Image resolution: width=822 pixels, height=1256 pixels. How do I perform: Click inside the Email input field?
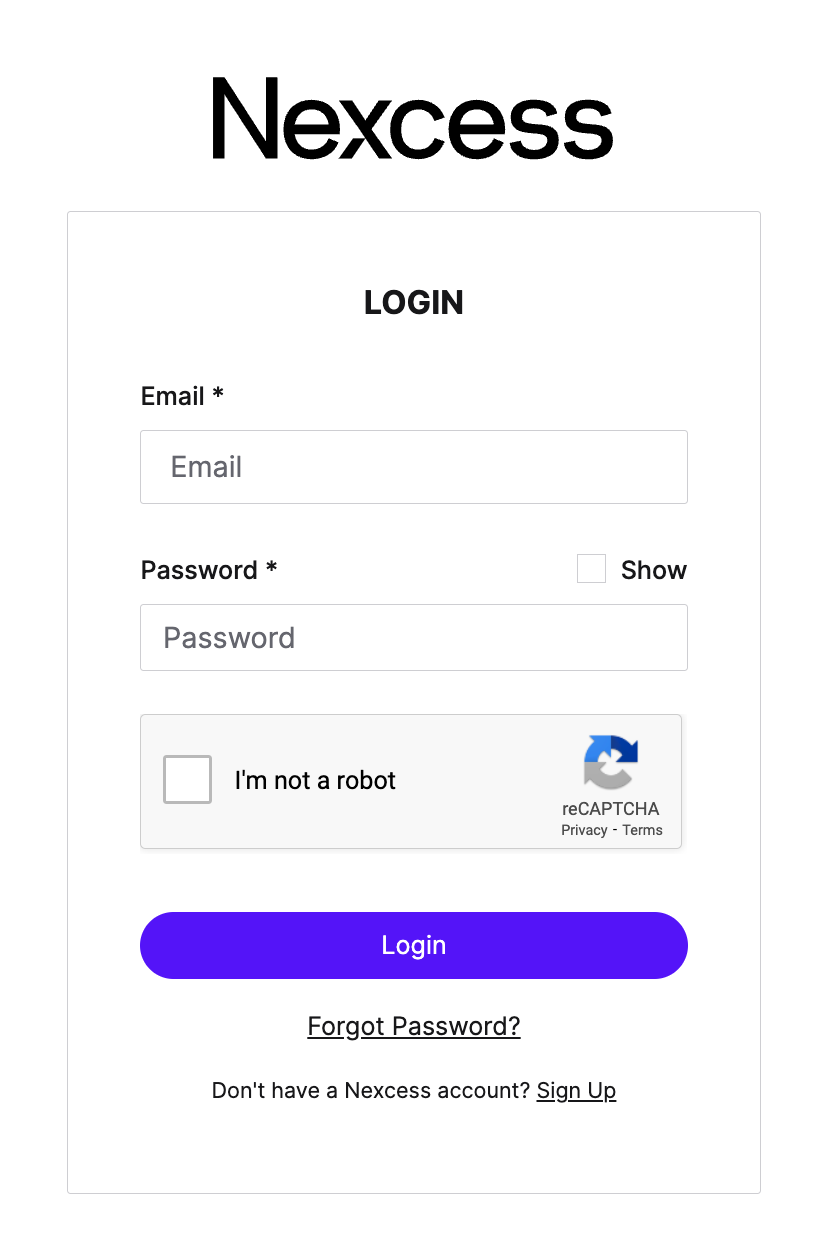pyautogui.click(x=413, y=467)
